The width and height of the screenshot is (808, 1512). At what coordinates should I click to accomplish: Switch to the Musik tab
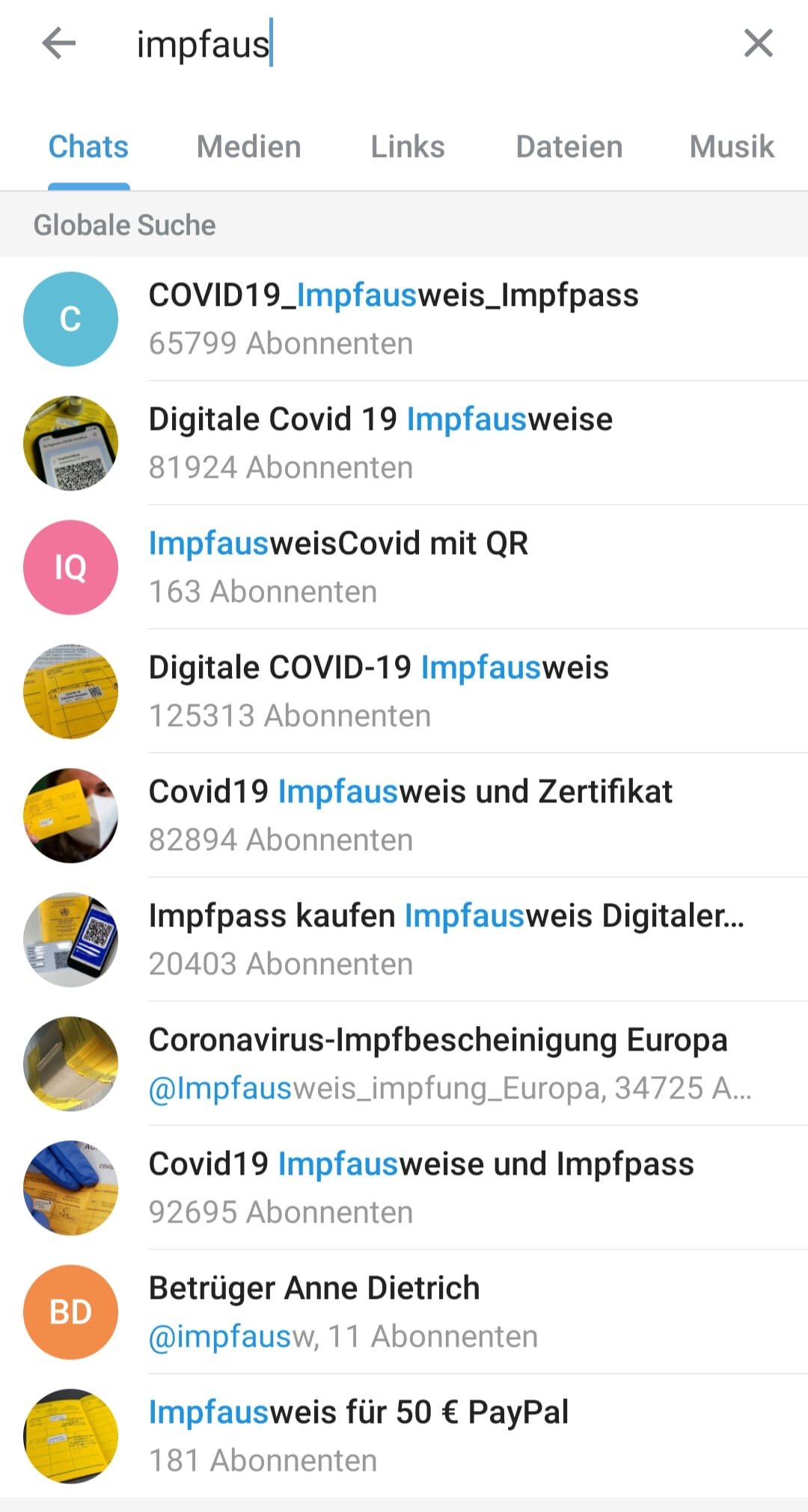[732, 147]
